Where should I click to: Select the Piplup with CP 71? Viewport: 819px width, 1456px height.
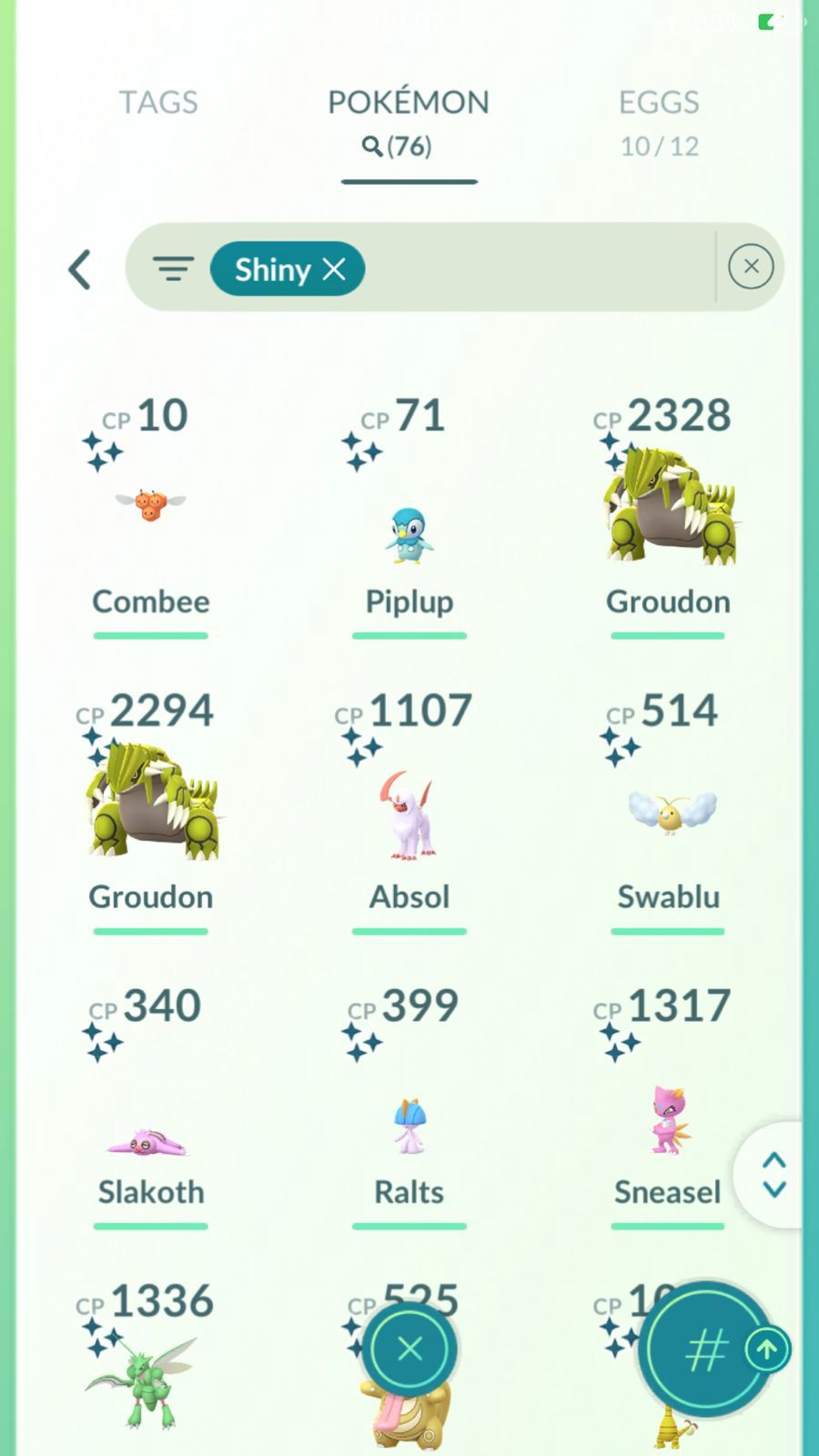pyautogui.click(x=409, y=514)
